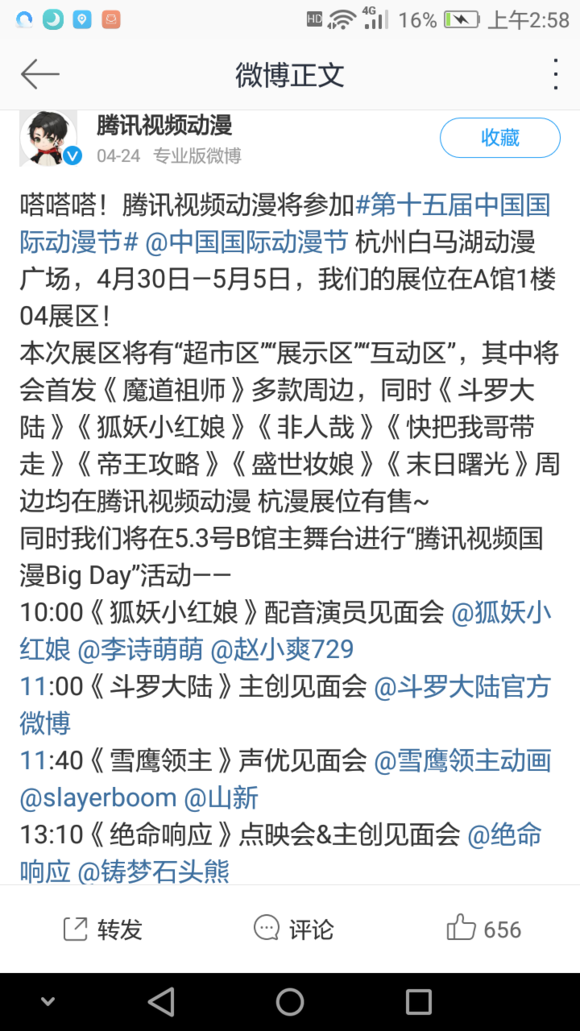
Task: Open the @铸梦石头熊 mention link
Action: (x=153, y=872)
